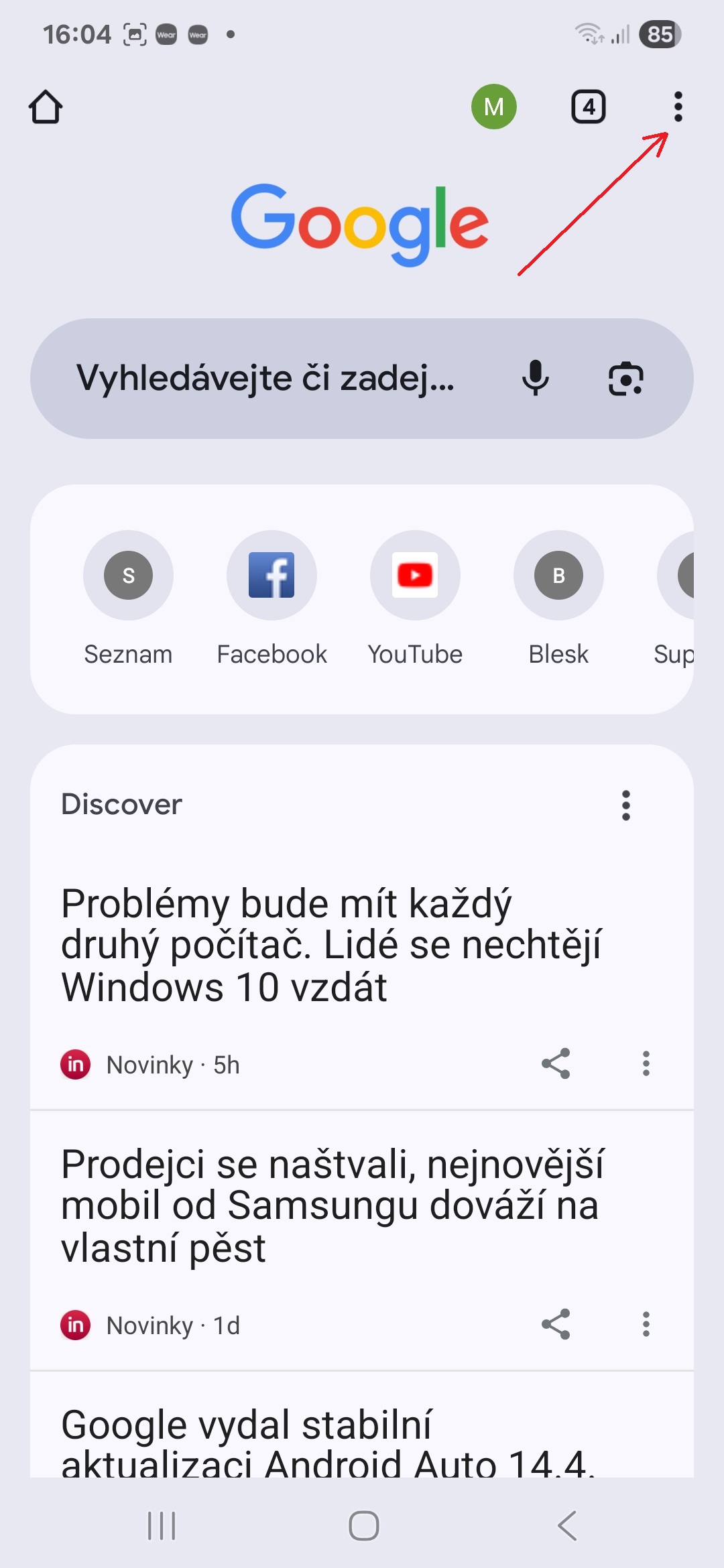Open the Facebook shortcut
The width and height of the screenshot is (724, 1568).
coord(271,598)
